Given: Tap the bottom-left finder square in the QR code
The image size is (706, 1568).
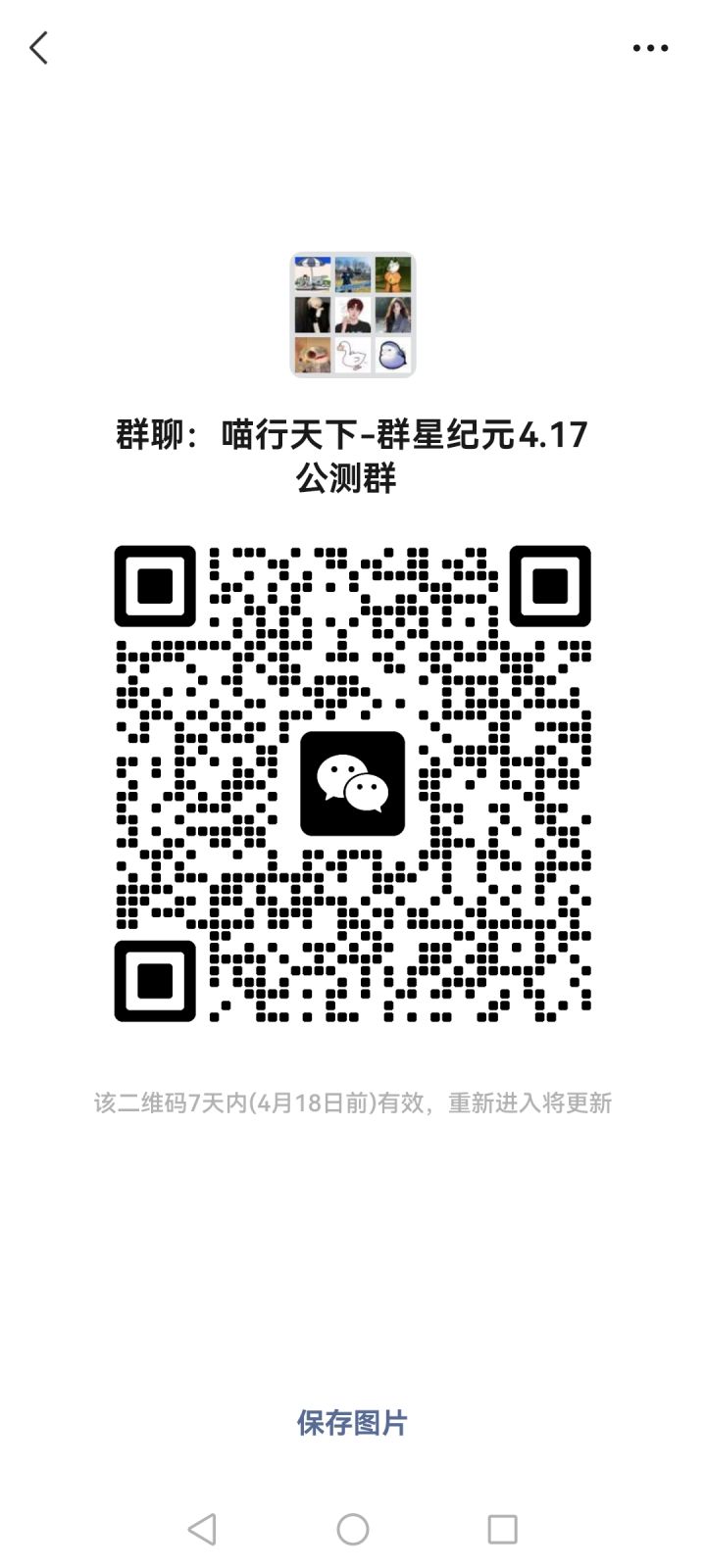Looking at the screenshot, I should click(x=155, y=982).
